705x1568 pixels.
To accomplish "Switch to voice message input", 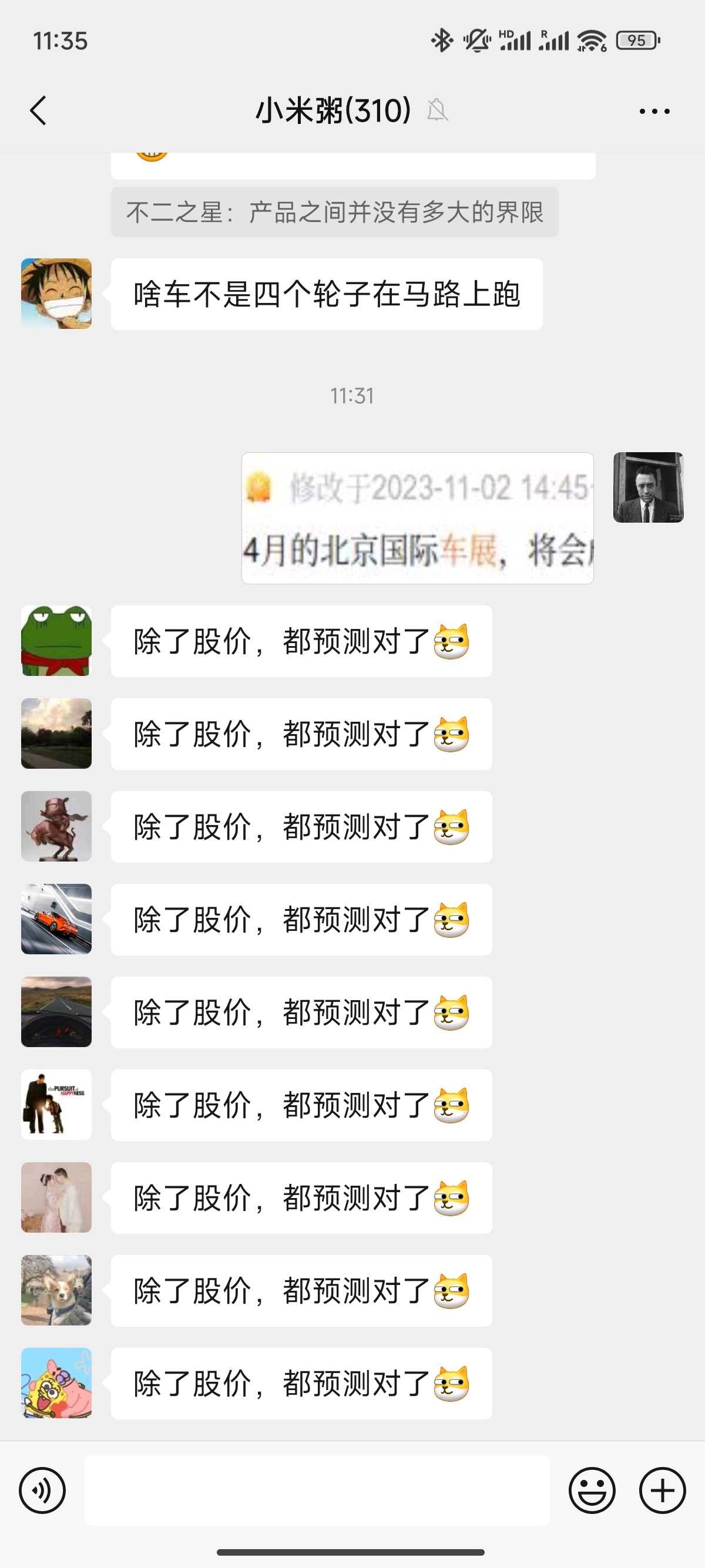I will tap(42, 1490).
